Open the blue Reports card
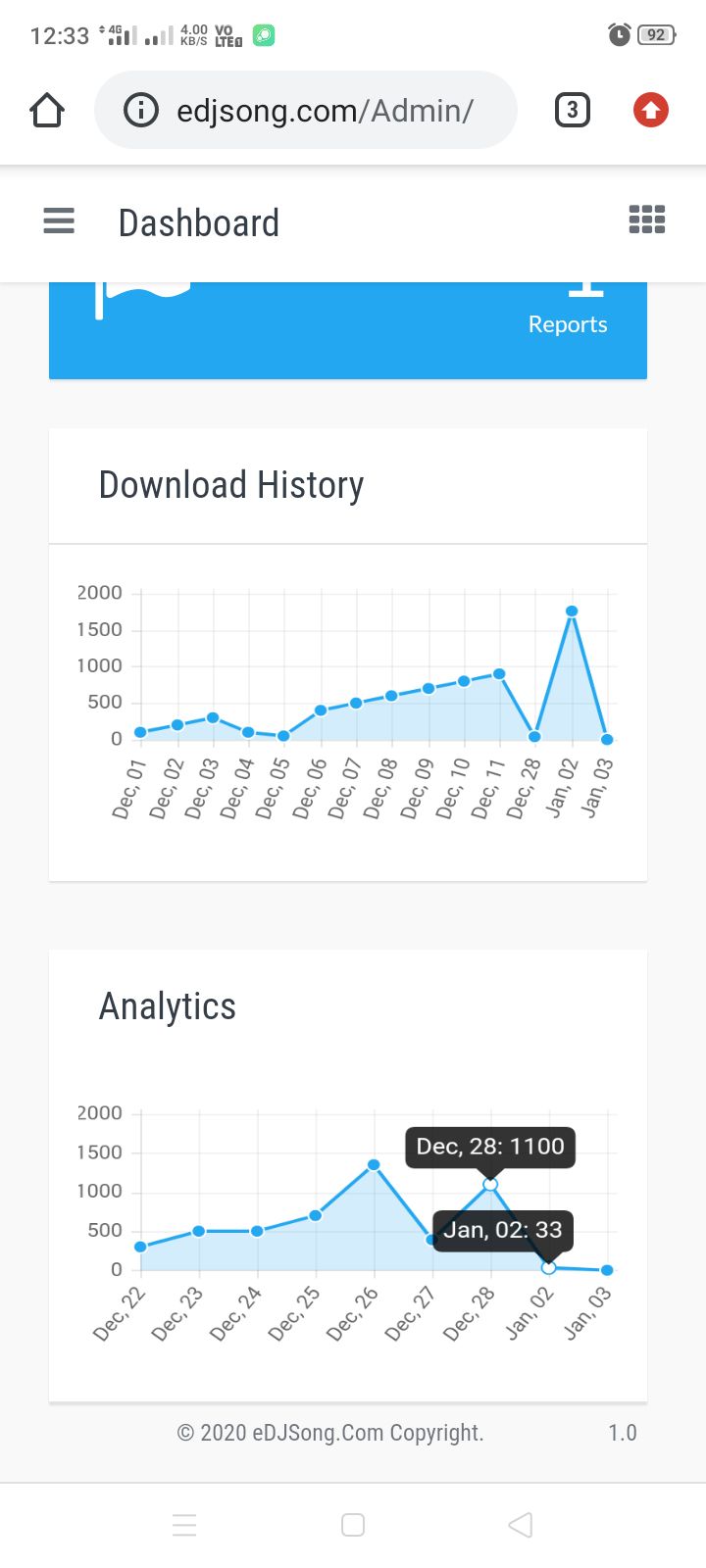The image size is (706, 1568). pyautogui.click(x=348, y=330)
